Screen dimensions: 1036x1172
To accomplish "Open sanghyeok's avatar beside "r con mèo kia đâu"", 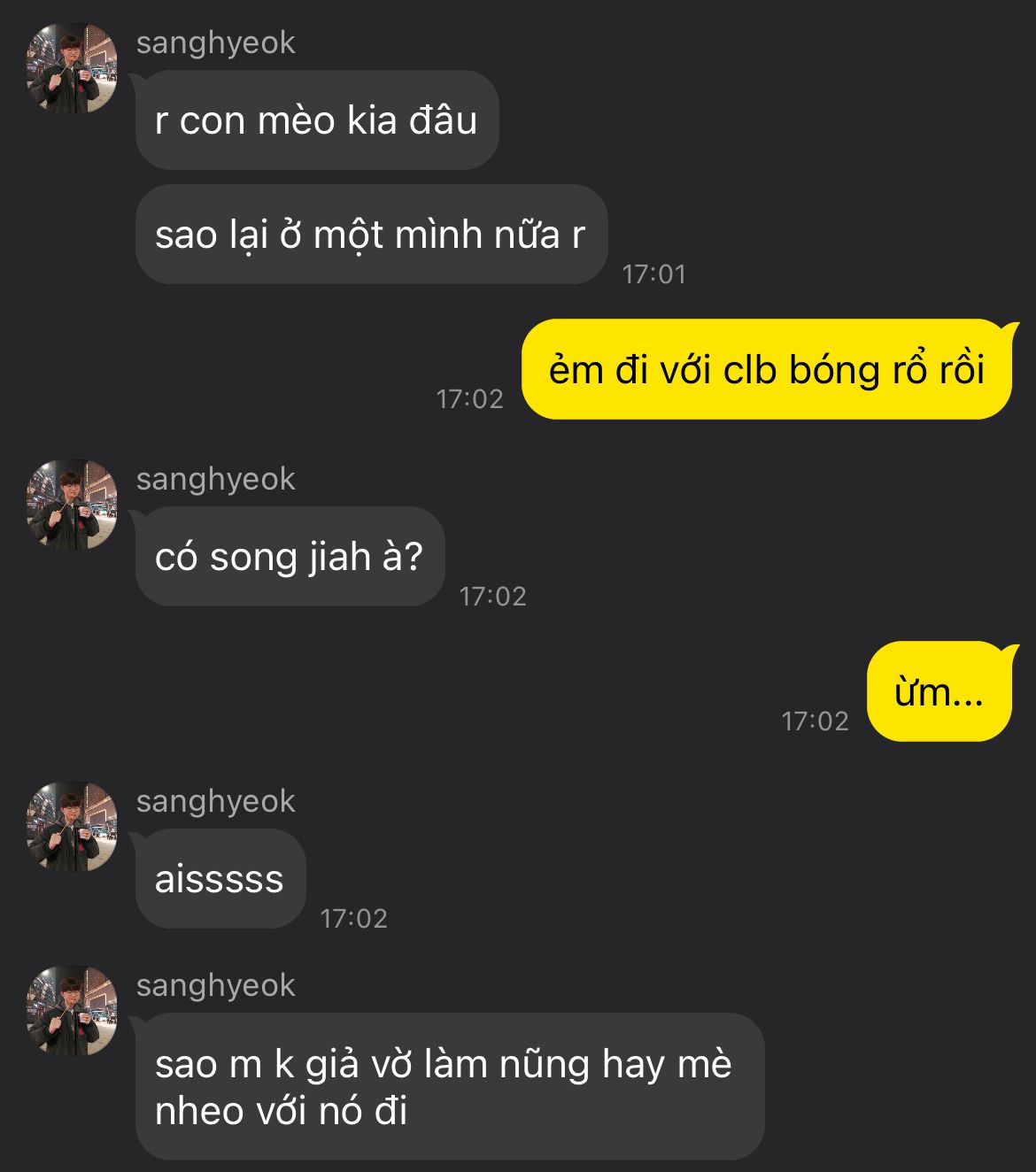I will [72, 68].
